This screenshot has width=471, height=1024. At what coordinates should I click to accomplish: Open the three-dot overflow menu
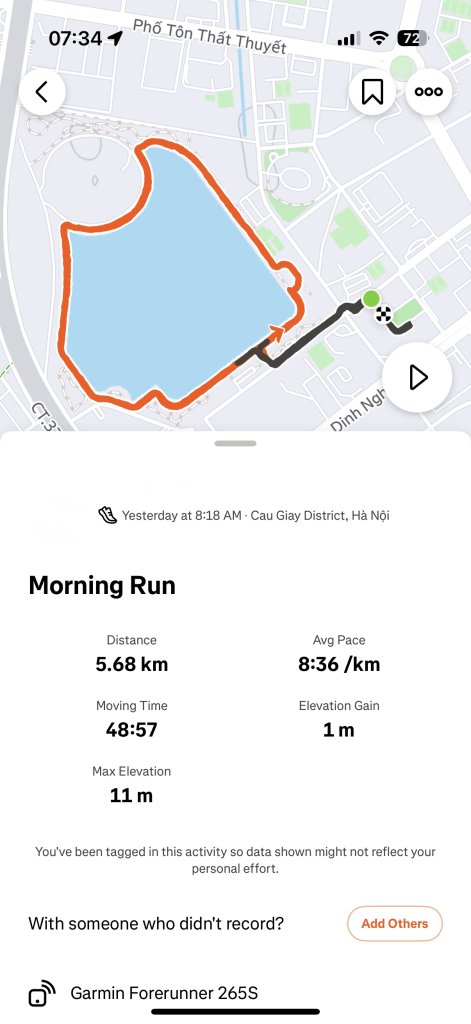pos(429,92)
